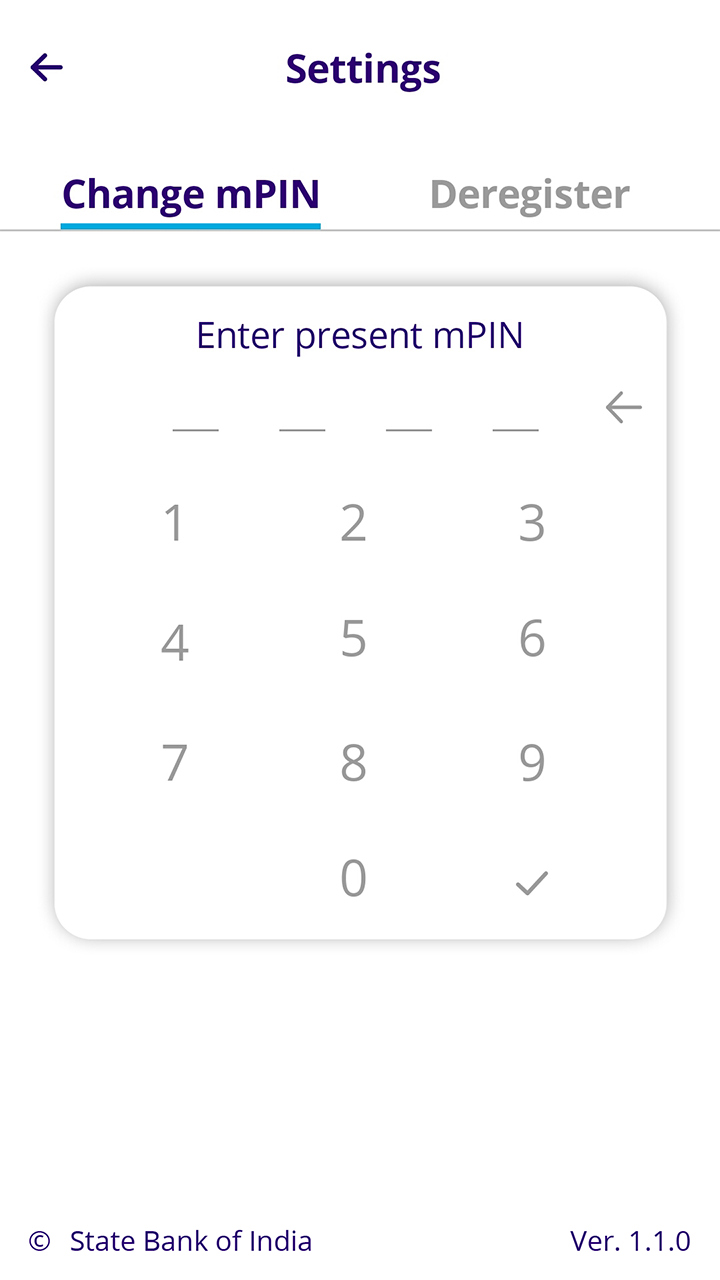Switch to the Deregister tab
The width and height of the screenshot is (720, 1280).
click(x=529, y=194)
